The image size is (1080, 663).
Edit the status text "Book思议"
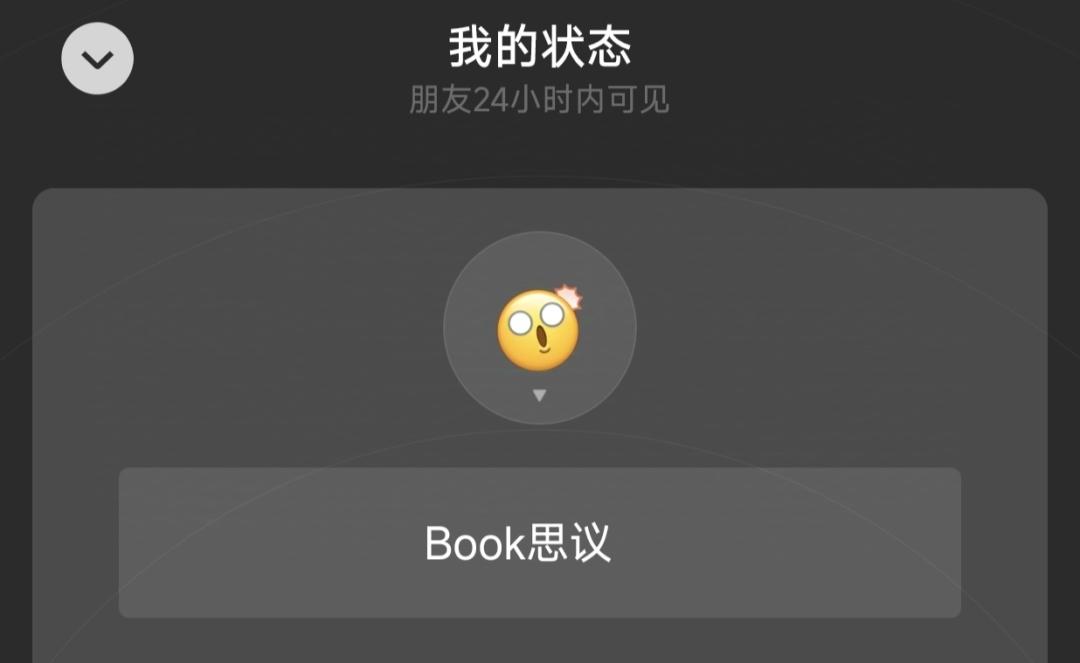point(539,542)
